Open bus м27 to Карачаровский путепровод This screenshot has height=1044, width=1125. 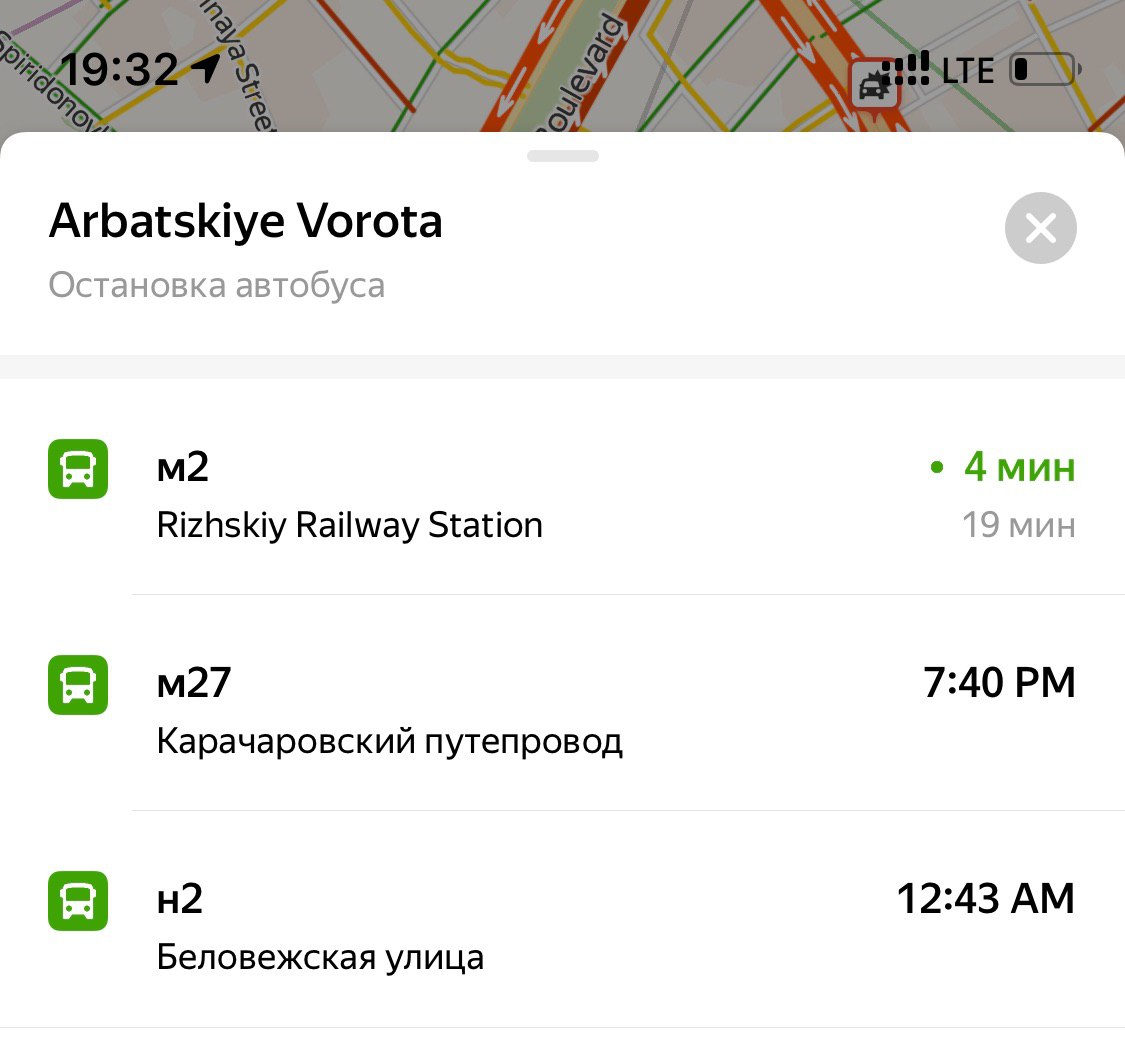coord(562,711)
